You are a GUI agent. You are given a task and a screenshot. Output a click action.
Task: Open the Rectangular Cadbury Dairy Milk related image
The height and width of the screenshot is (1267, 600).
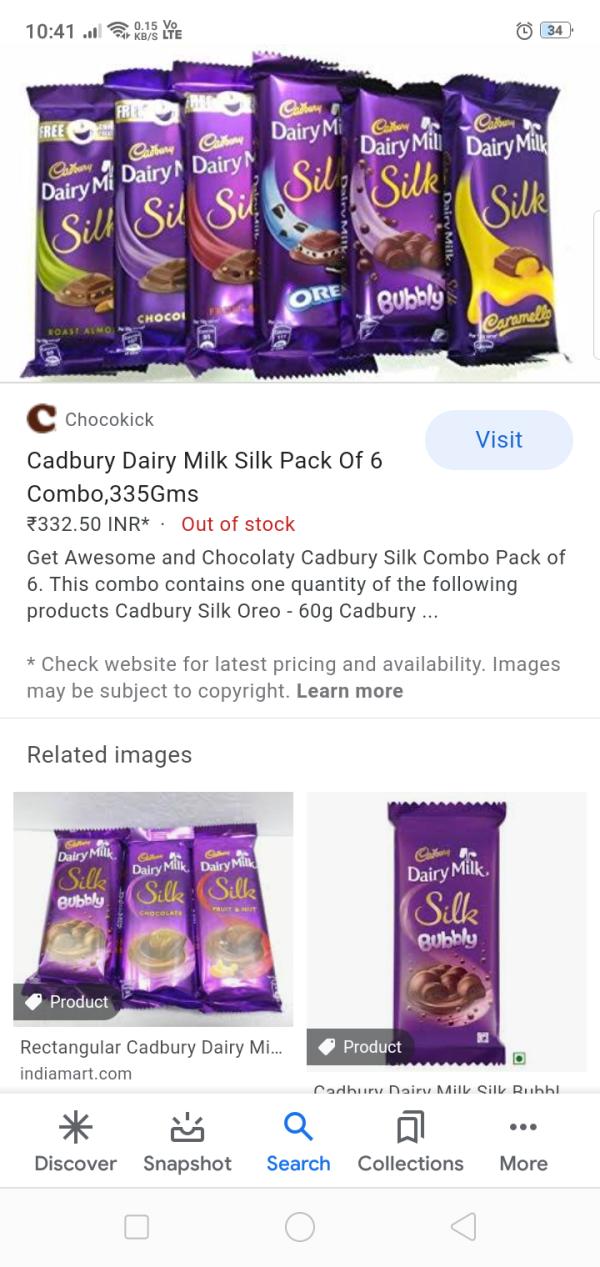153,908
